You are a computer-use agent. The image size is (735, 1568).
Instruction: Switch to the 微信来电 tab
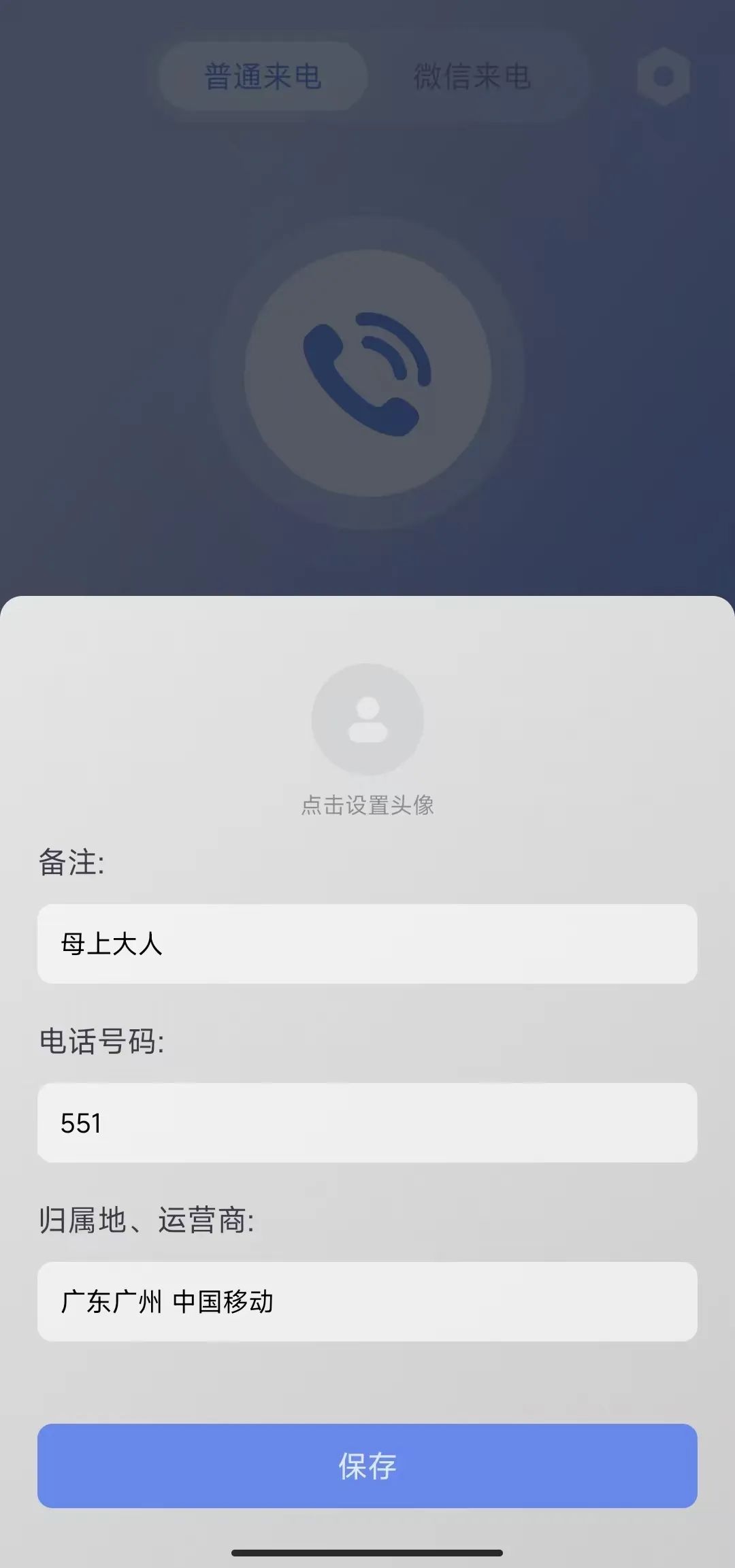474,76
